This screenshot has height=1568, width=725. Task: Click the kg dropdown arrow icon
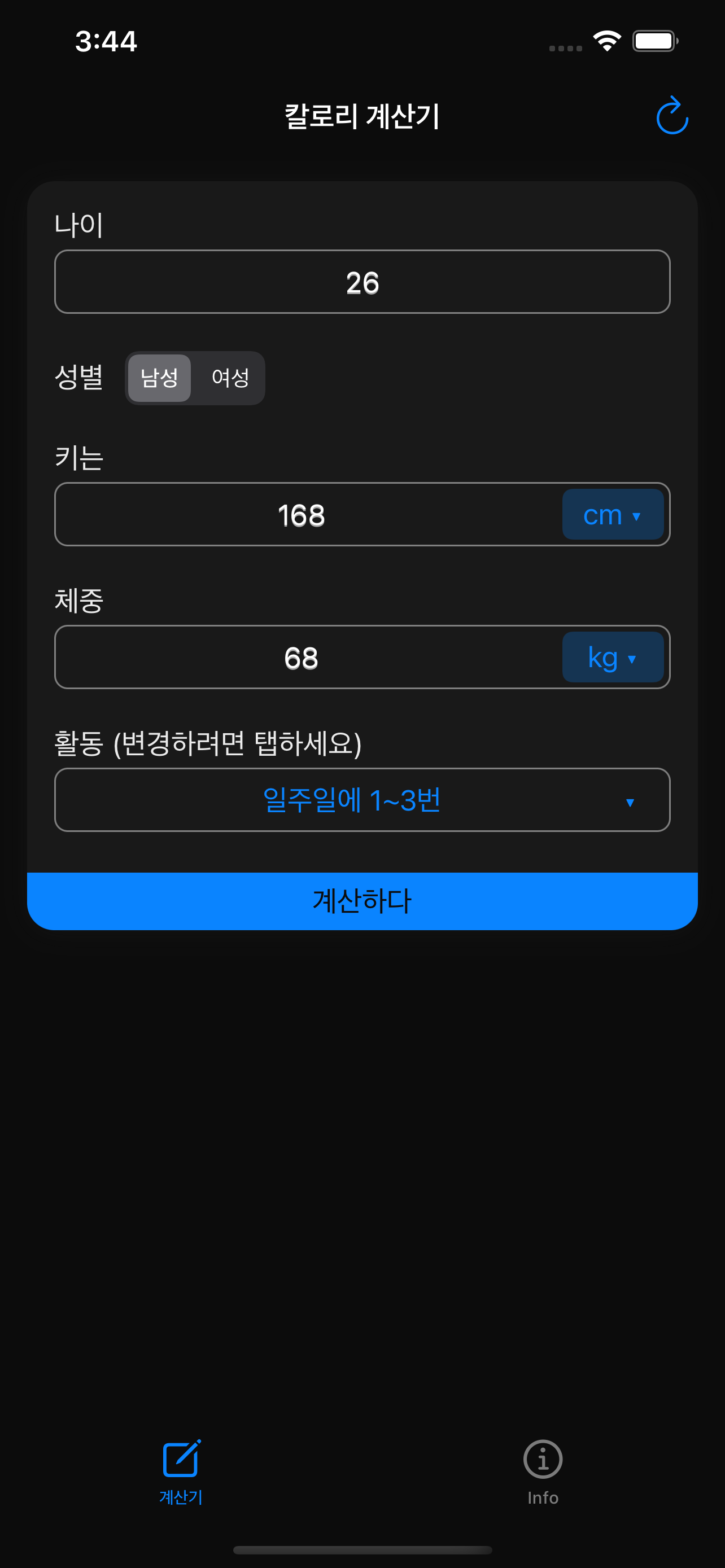coord(634,659)
